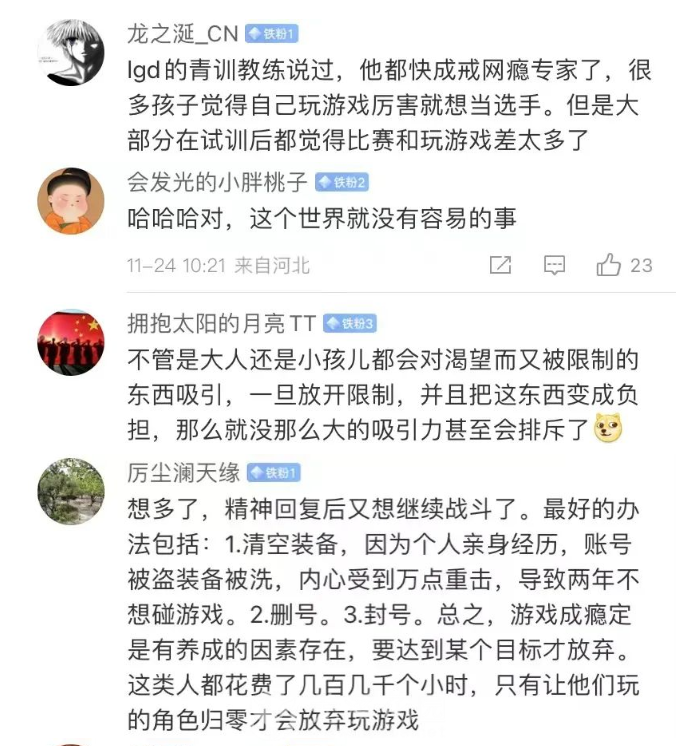Open 龙之涎_CN's profile avatar
The width and height of the screenshot is (692, 746).
click(70, 53)
